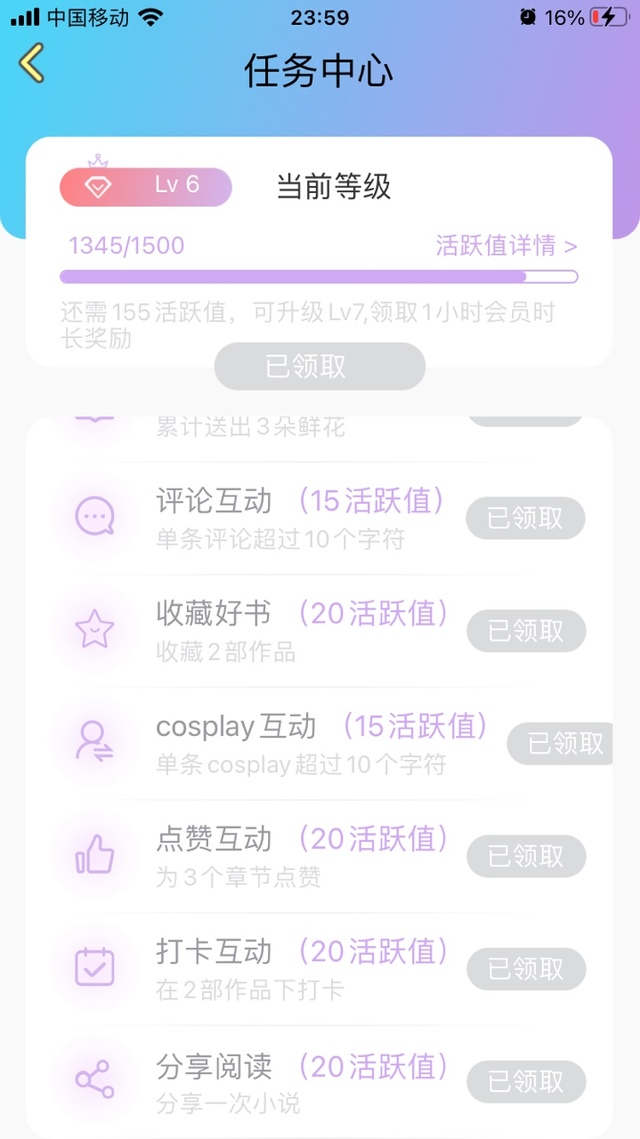Tap 已领取 button under level card

pyautogui.click(x=320, y=366)
